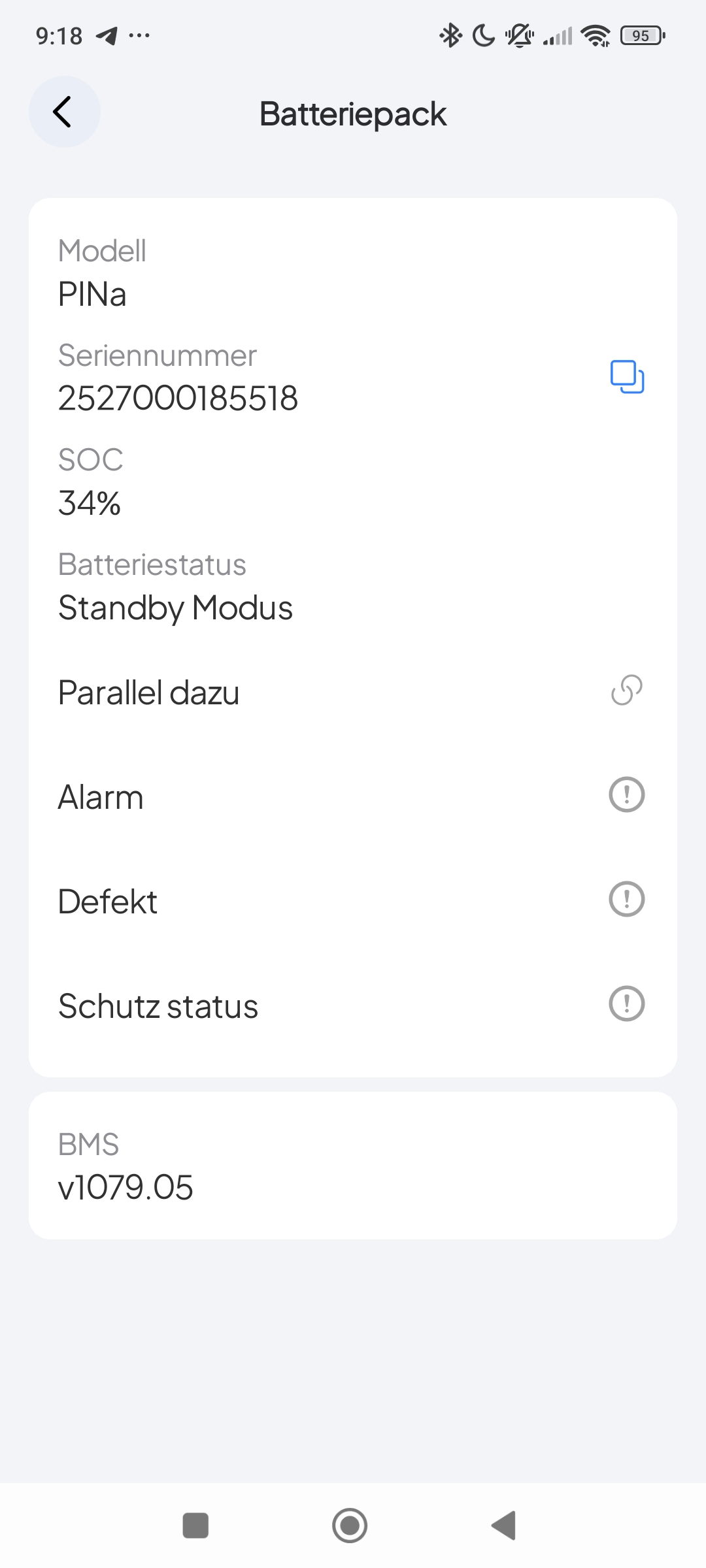
Task: Copy the Seriennummer to clipboard
Action: point(627,377)
